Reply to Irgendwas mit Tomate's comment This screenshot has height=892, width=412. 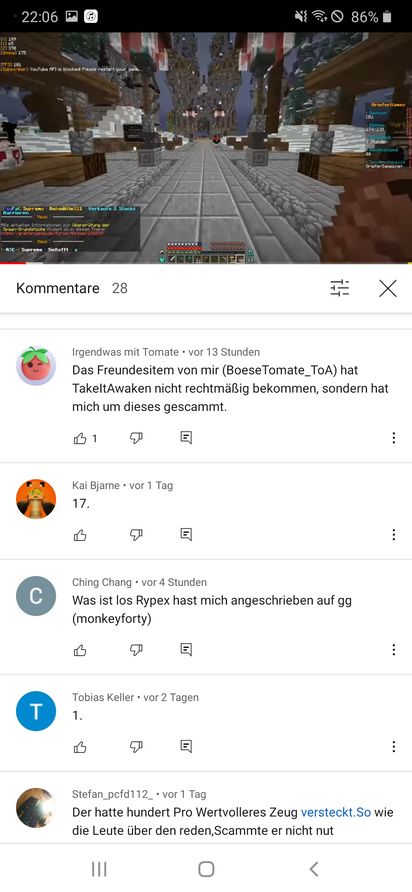click(x=186, y=437)
